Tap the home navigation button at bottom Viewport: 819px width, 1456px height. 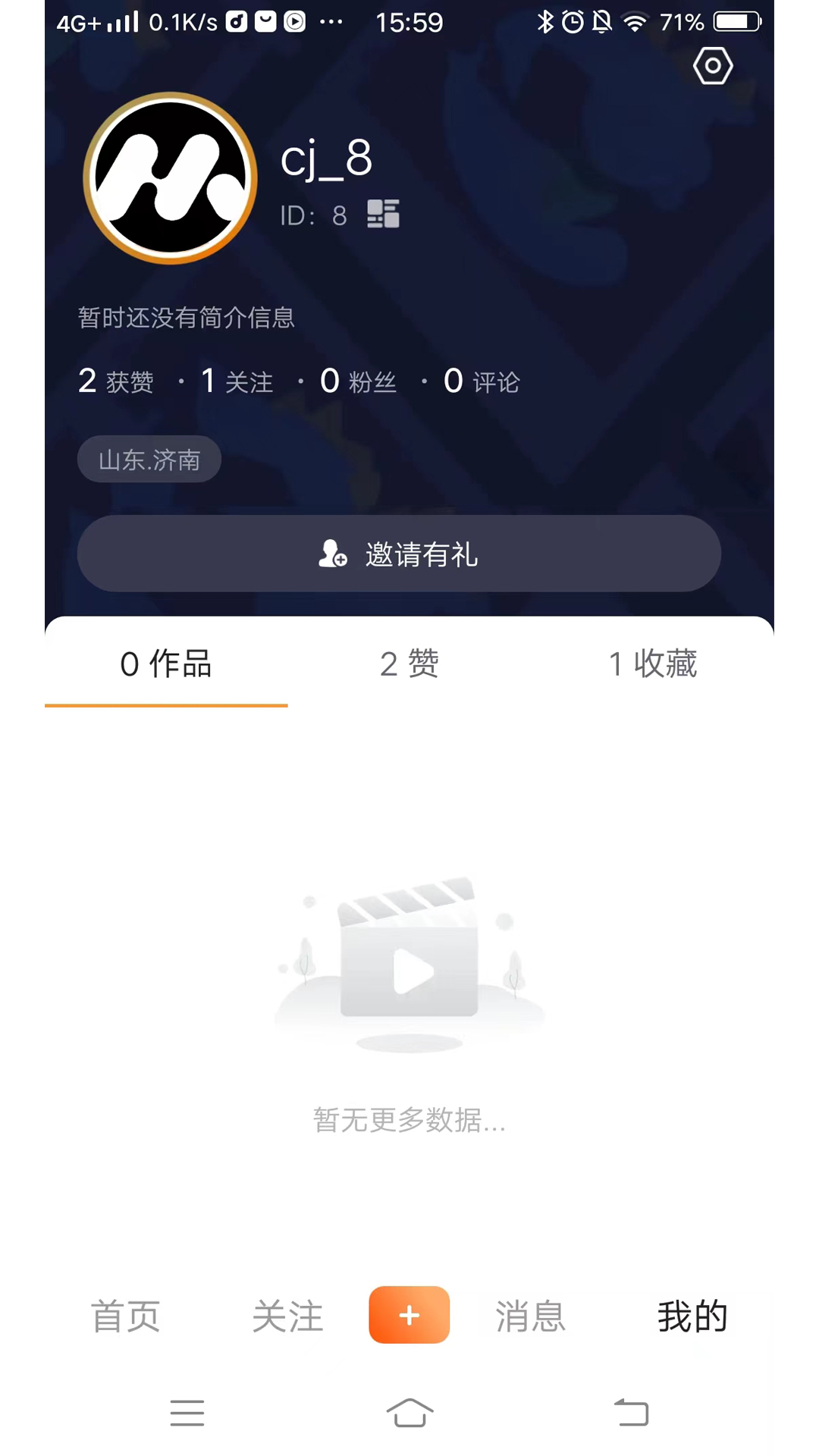pos(409,1412)
